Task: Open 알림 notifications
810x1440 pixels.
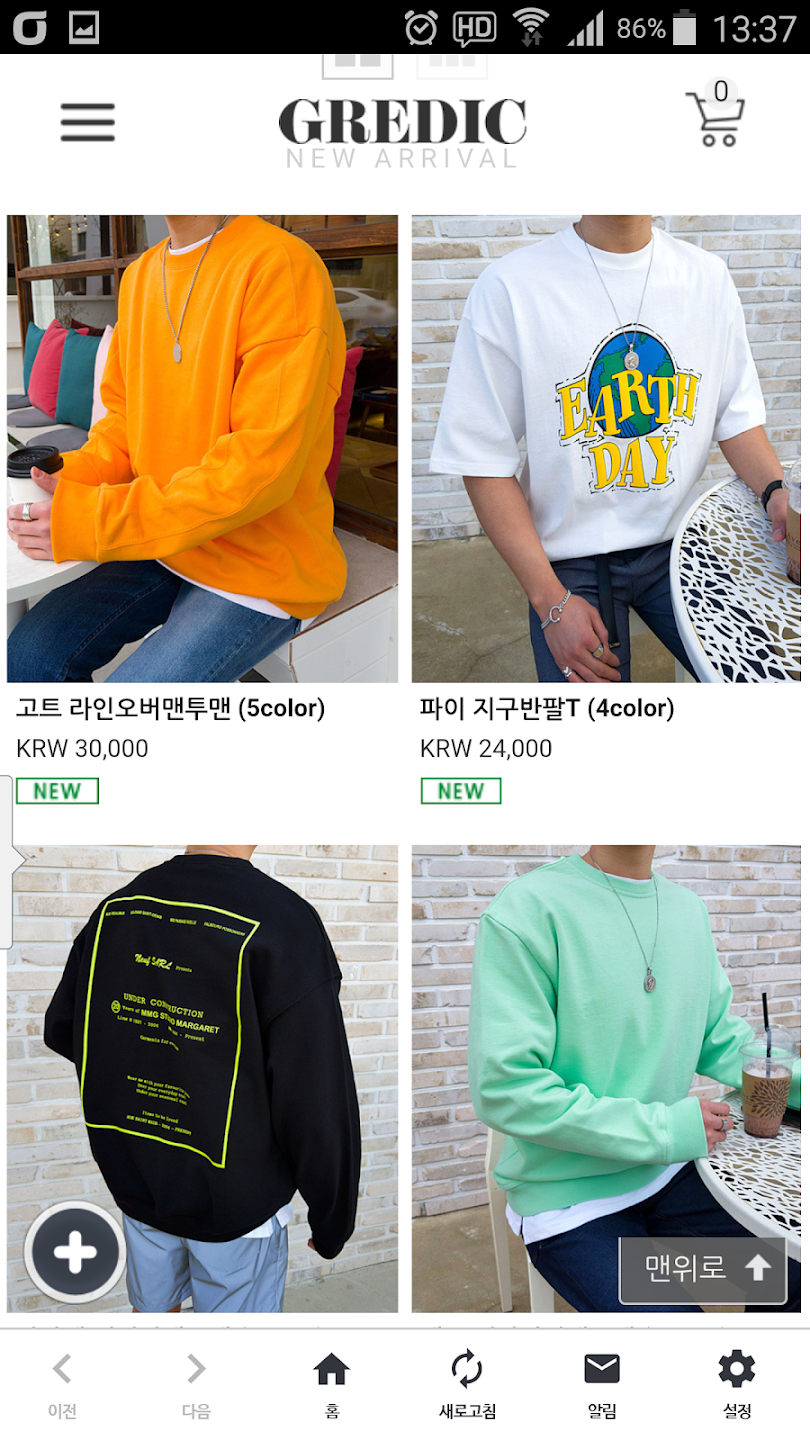Action: click(x=602, y=1384)
